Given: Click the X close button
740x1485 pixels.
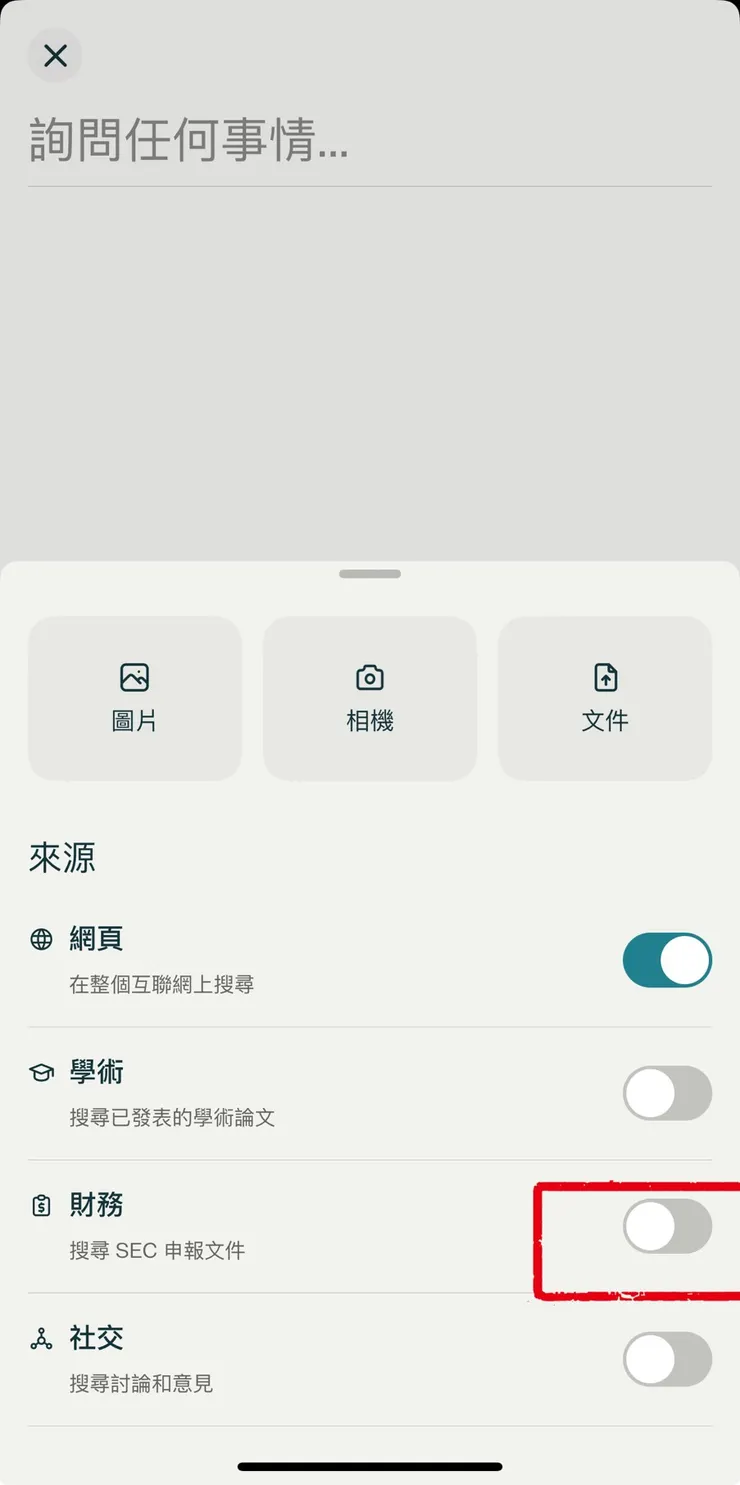Looking at the screenshot, I should click(x=55, y=56).
